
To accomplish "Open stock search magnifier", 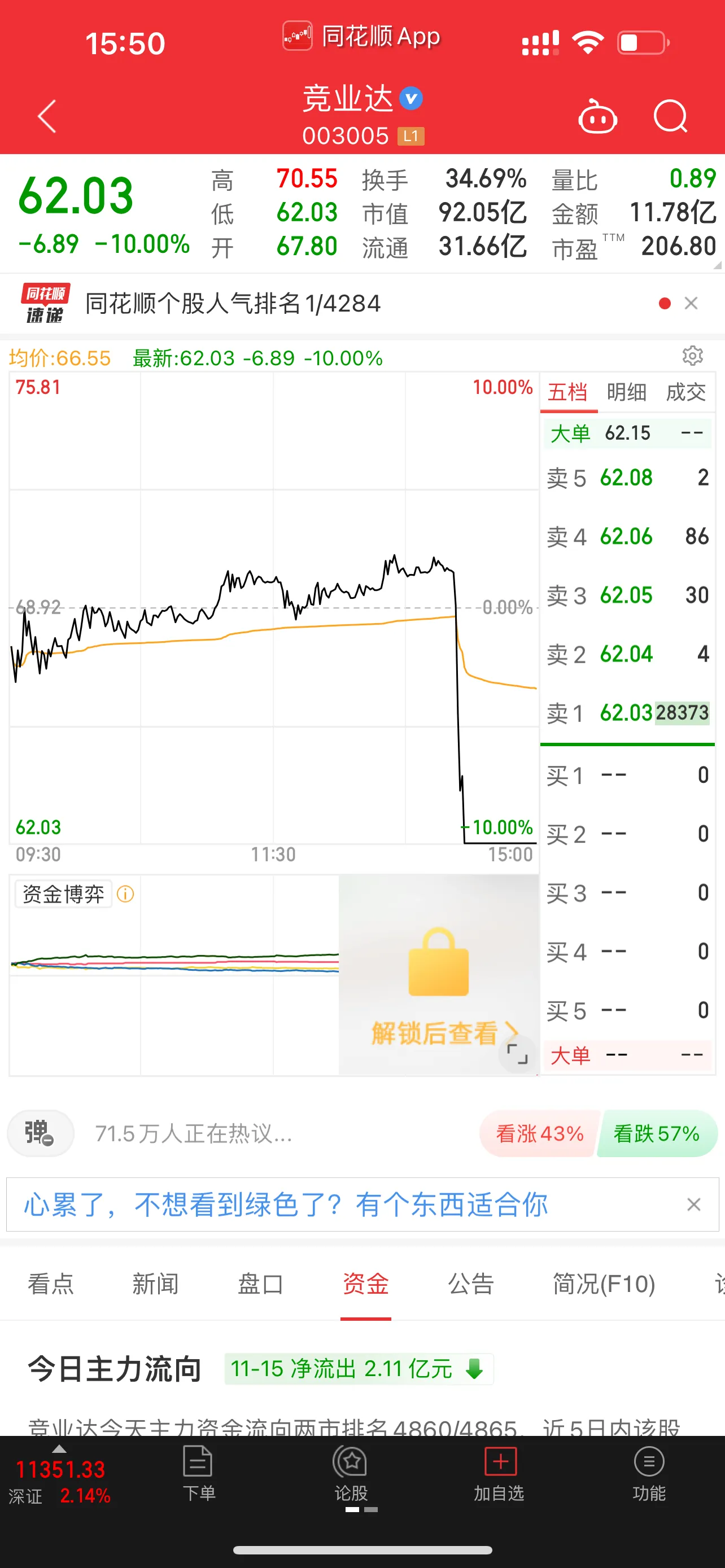I will click(670, 116).
